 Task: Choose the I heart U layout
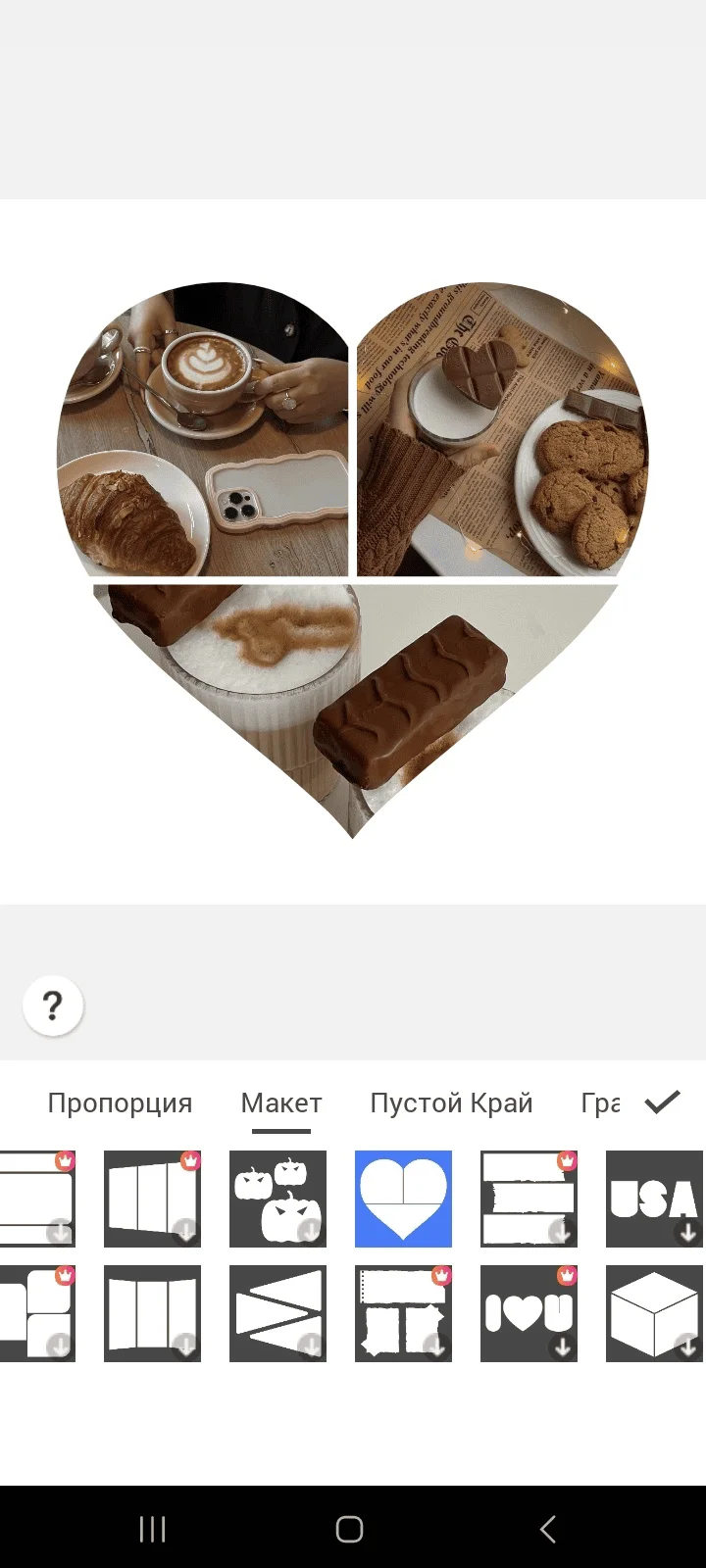click(x=529, y=1313)
